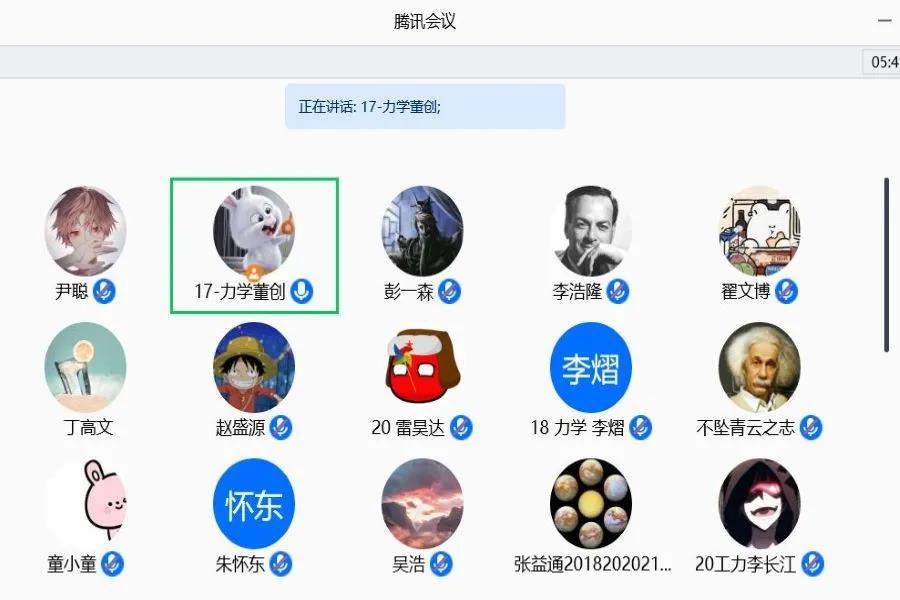Select participant 吴浩
Image resolution: width=900 pixels, height=600 pixels.
click(422, 504)
